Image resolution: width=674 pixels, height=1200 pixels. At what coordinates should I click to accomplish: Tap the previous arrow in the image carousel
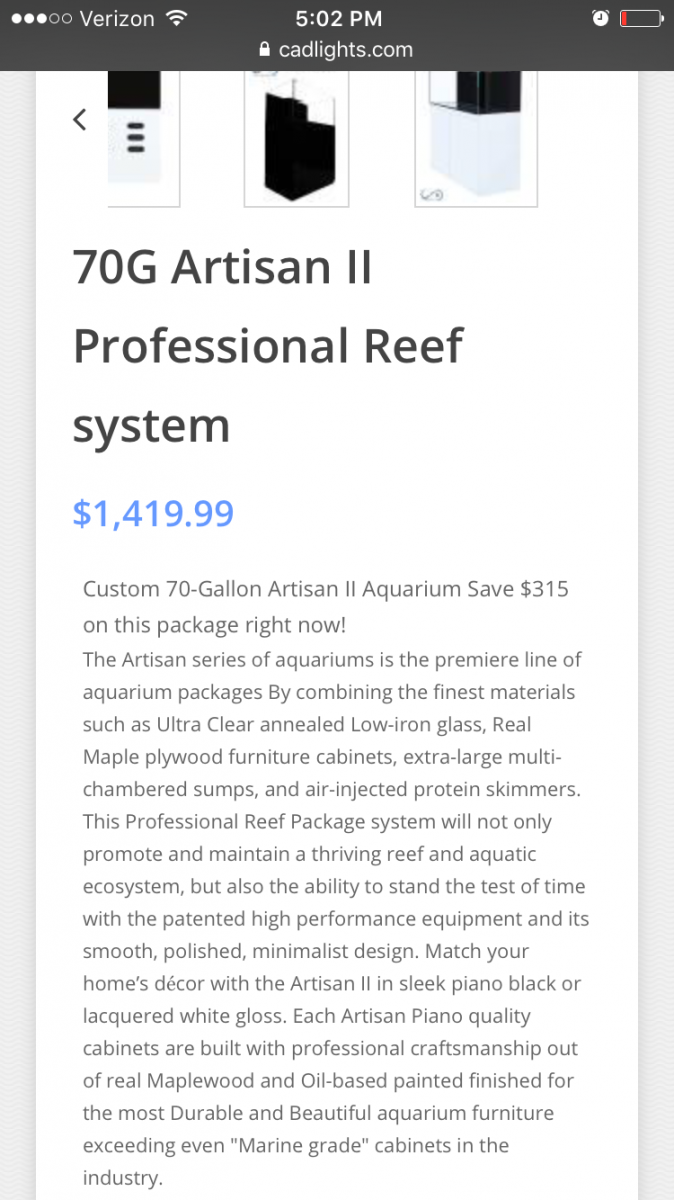click(80, 120)
